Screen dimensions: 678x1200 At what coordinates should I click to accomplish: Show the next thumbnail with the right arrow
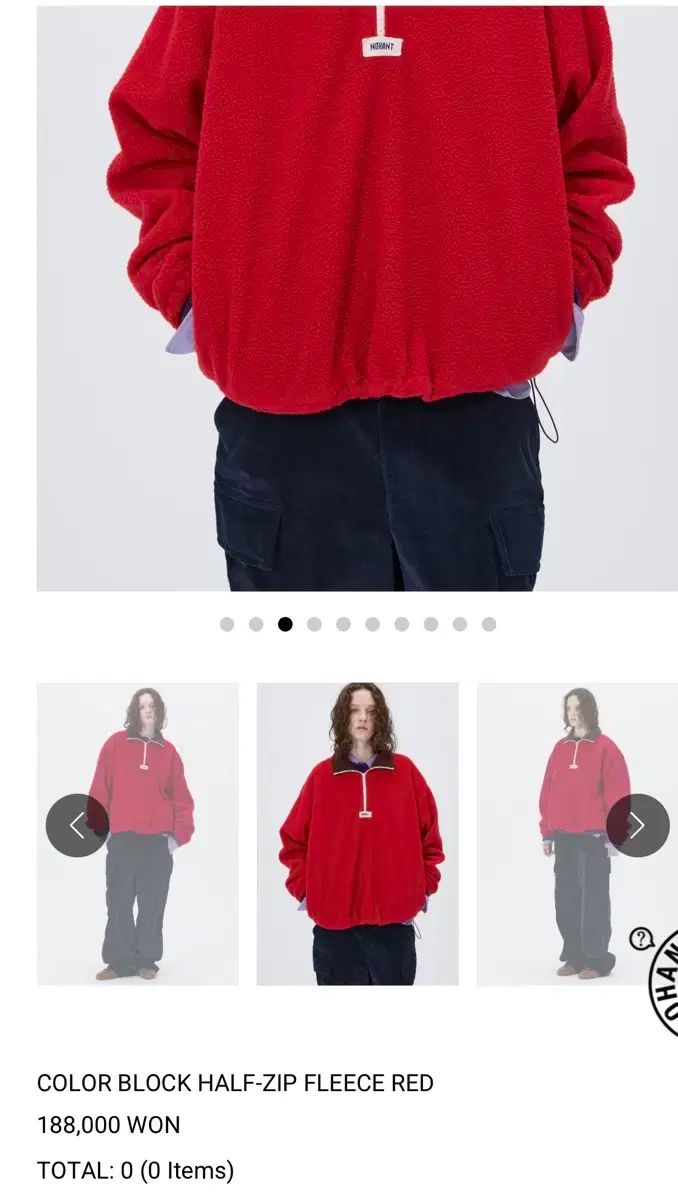click(637, 825)
